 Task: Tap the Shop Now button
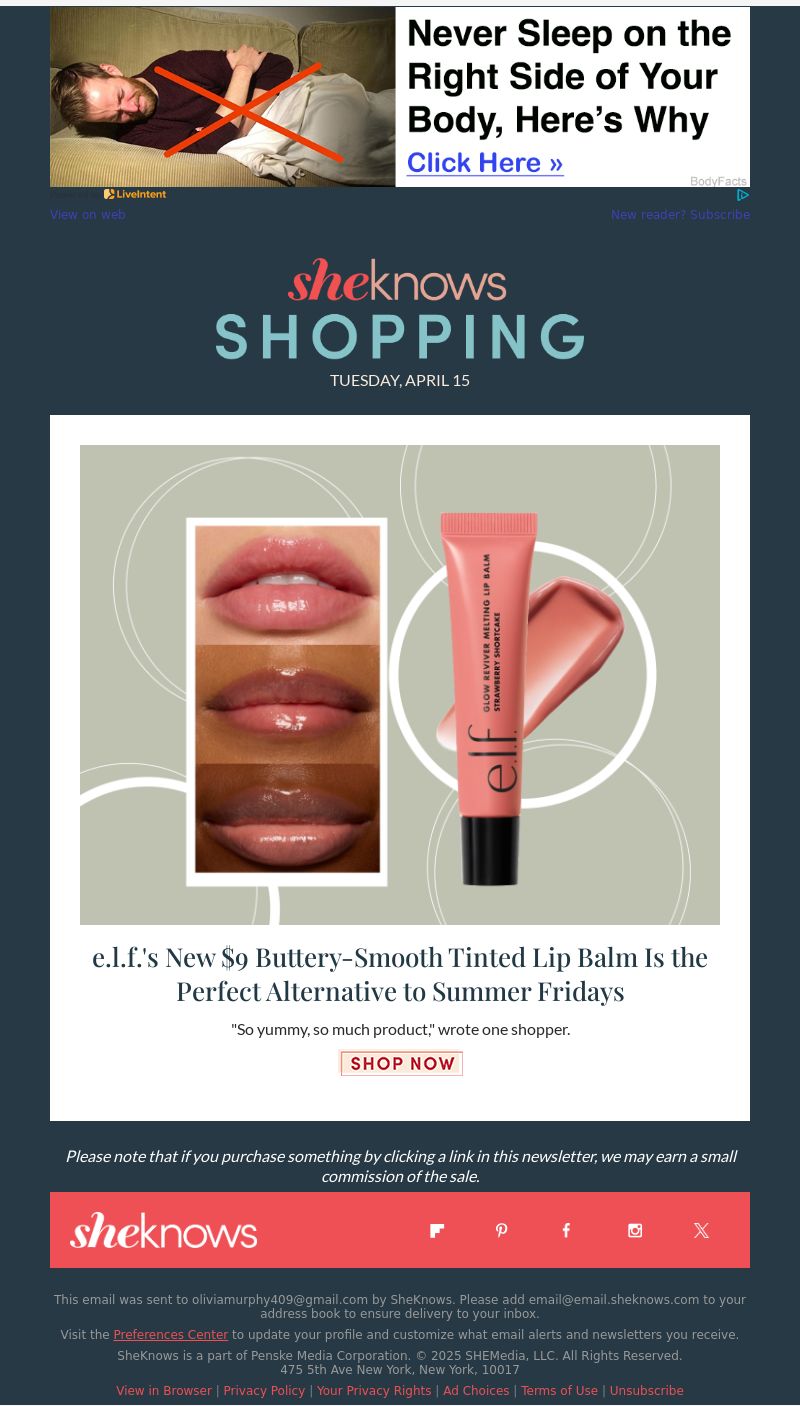[x=401, y=1063]
